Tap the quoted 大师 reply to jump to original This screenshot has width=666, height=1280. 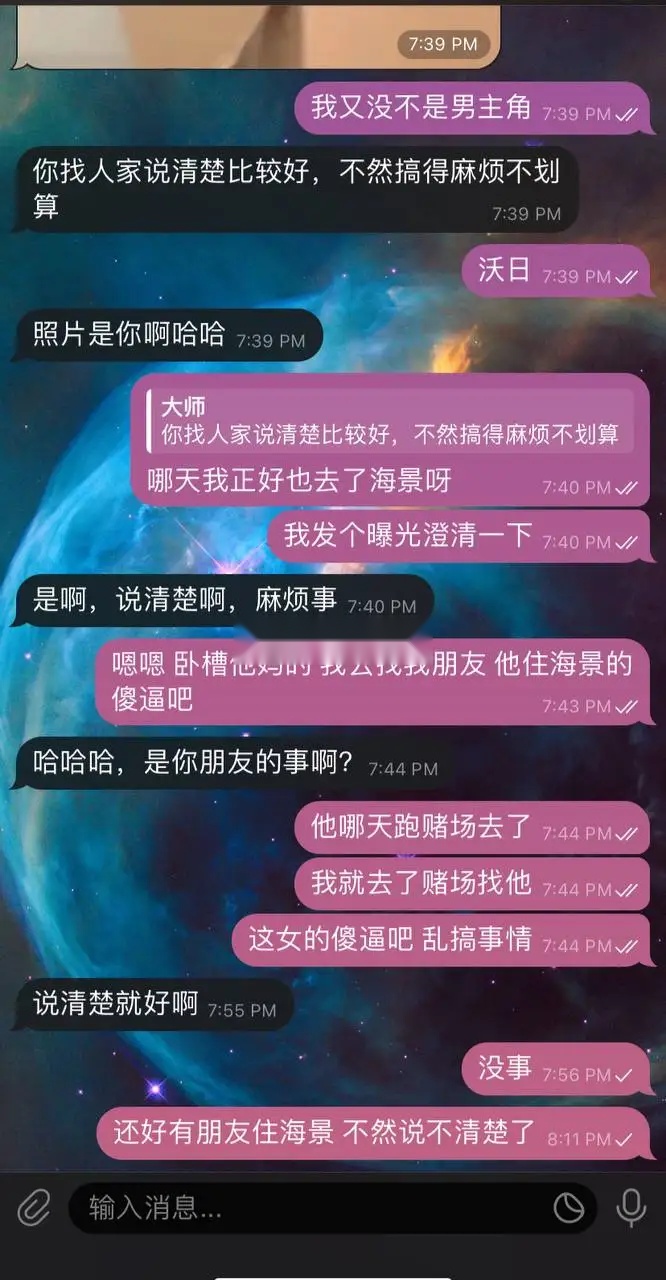coord(390,421)
